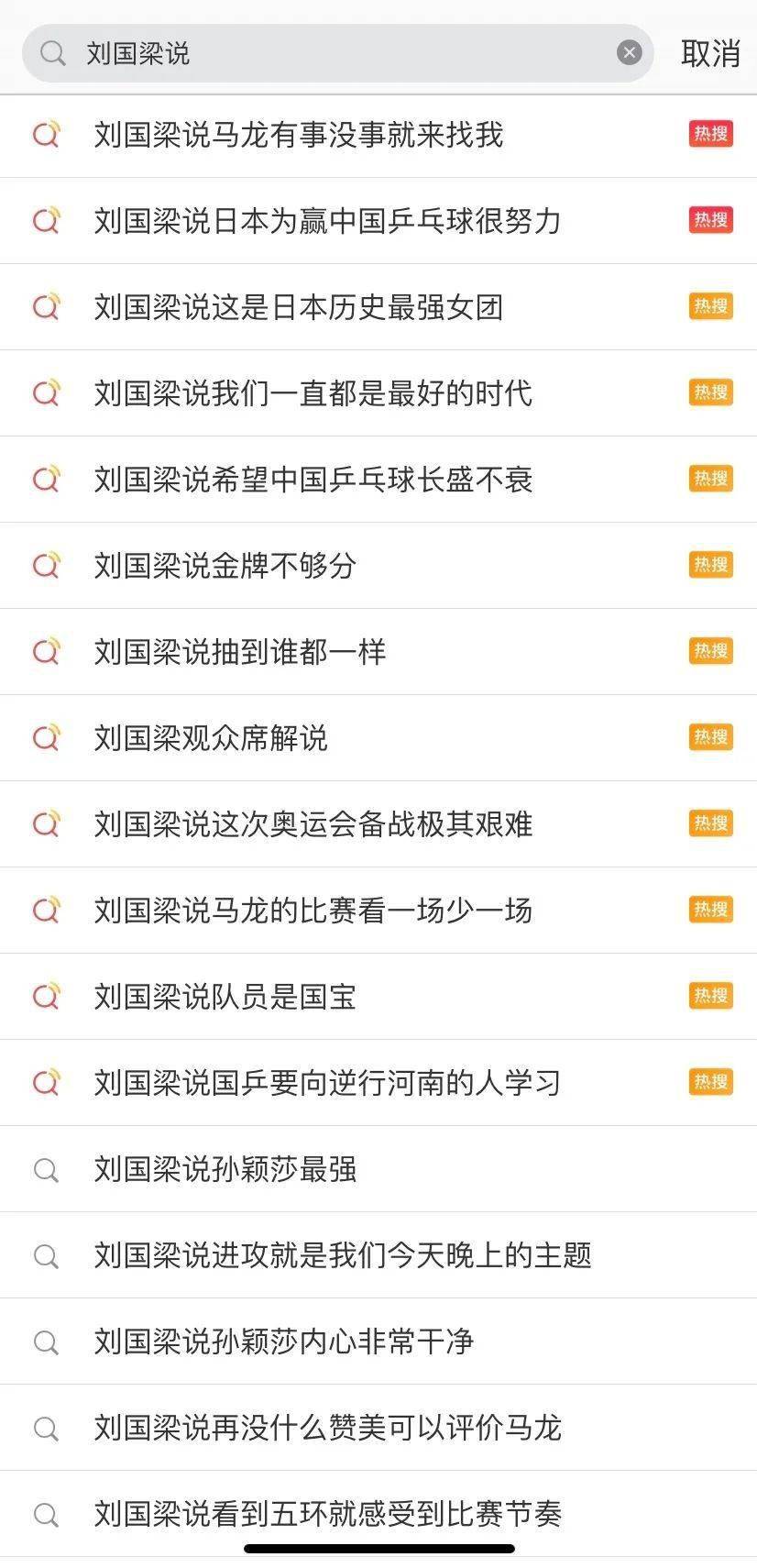
Task: Open 刘国梁说希望中国乒乓球长盛不衰
Action: pos(313,480)
